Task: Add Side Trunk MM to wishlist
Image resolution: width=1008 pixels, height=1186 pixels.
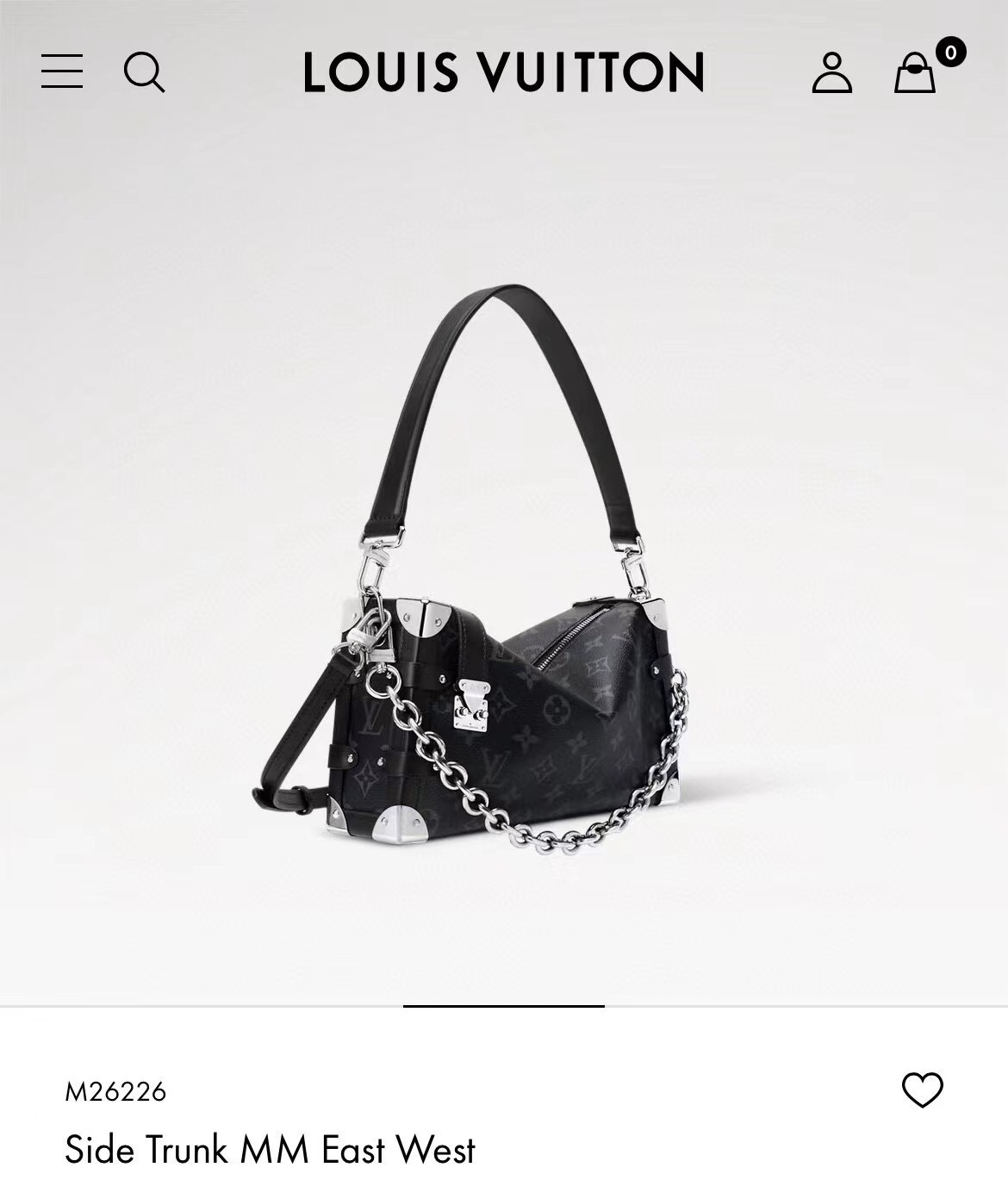Action: (x=922, y=1090)
